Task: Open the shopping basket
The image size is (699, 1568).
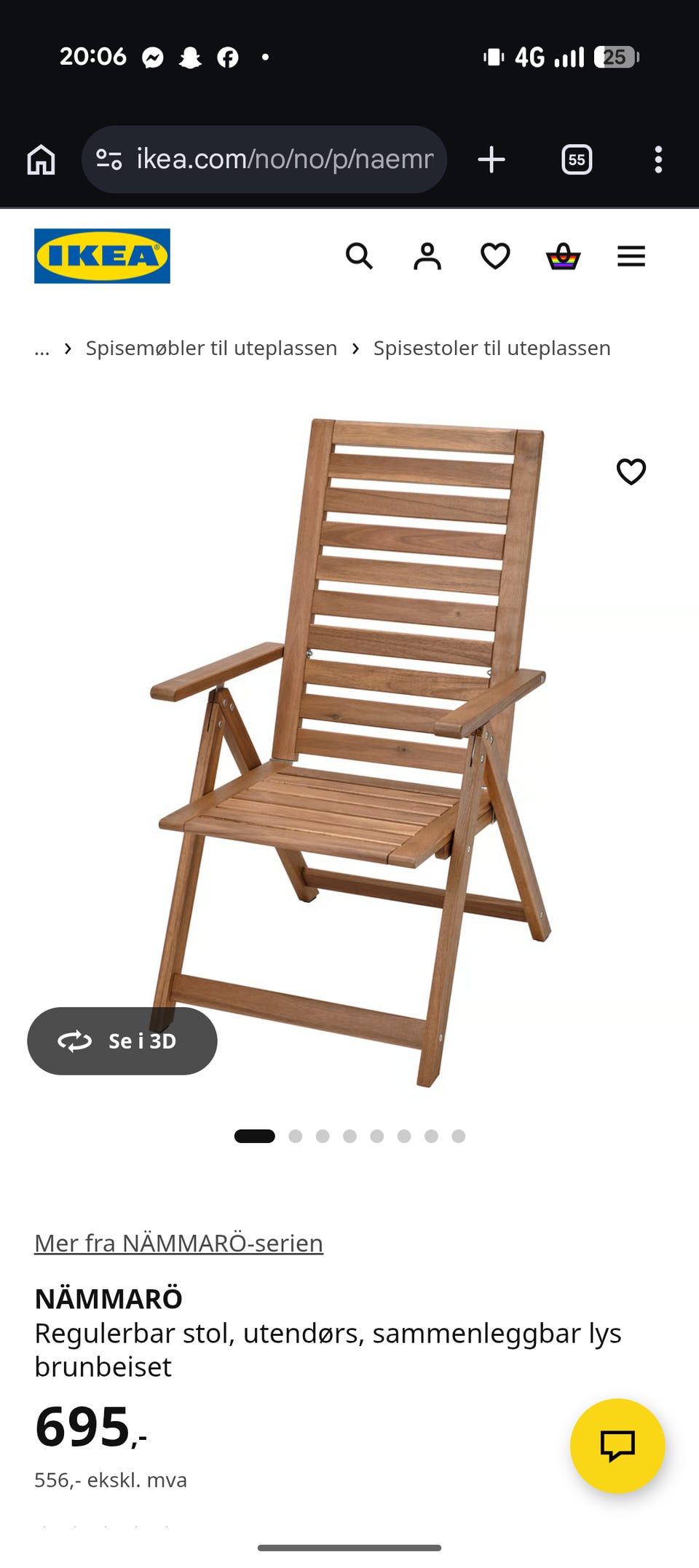Action: coord(563,256)
